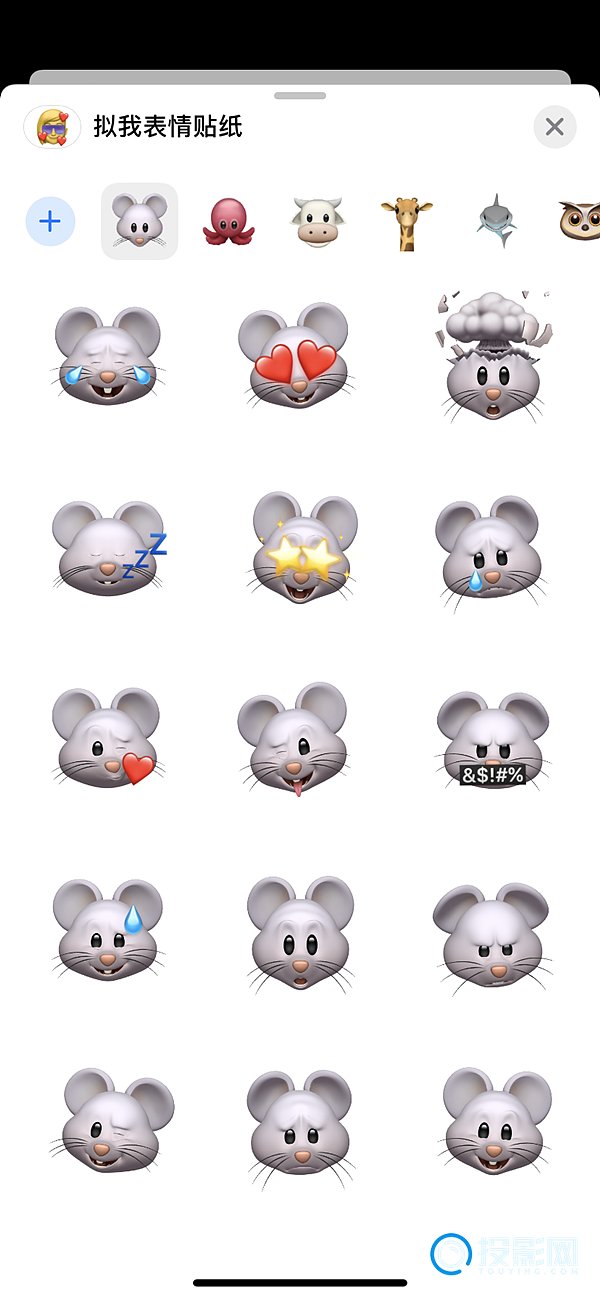Pick the mouse heart-eyes sticker
Viewport: 600px width, 1298px height.
tap(295, 356)
